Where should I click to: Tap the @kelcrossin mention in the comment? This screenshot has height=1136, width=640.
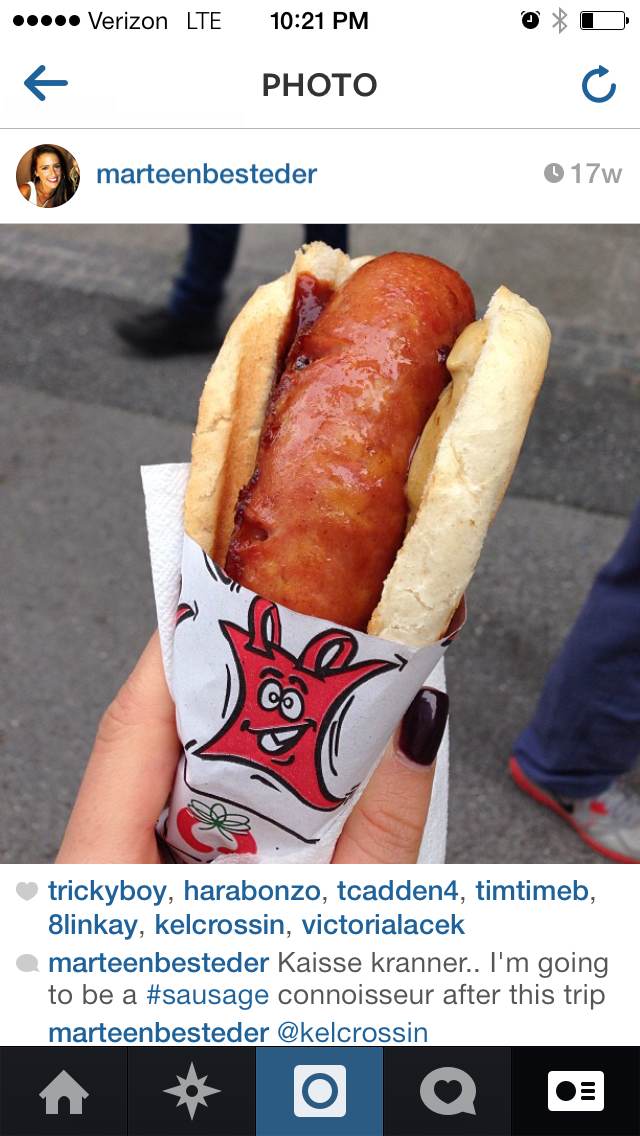[x=353, y=1032]
